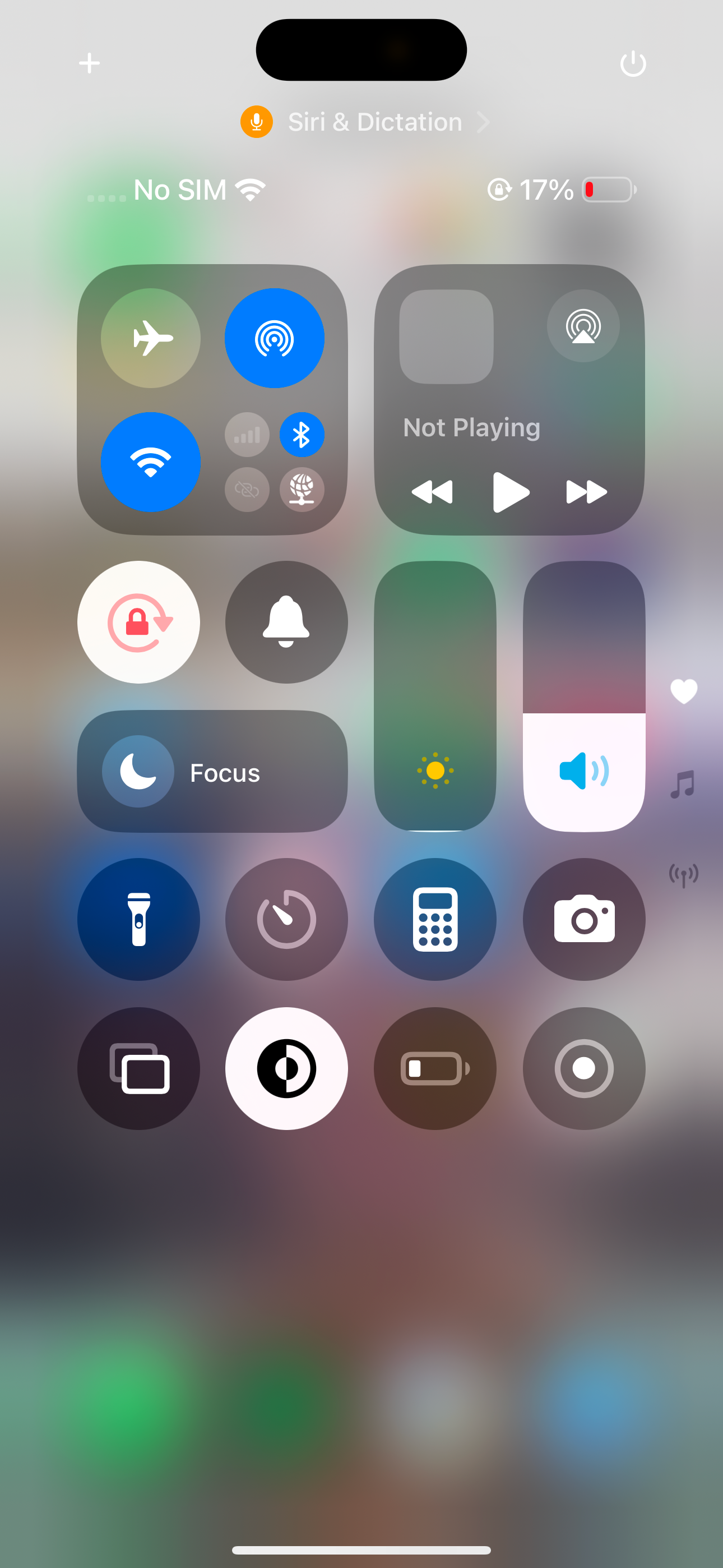Toggle Dark Mode appearance
Viewport: 723px width, 1568px height.
click(x=286, y=1068)
